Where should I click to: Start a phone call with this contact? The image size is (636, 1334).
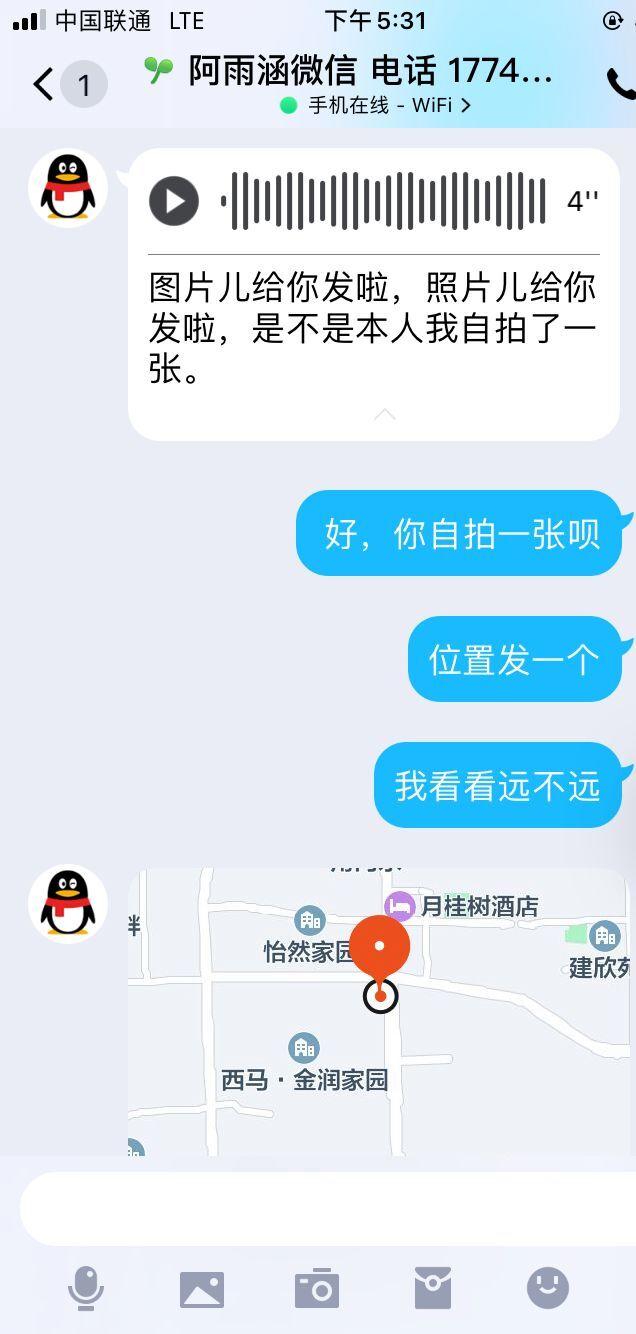[620, 85]
